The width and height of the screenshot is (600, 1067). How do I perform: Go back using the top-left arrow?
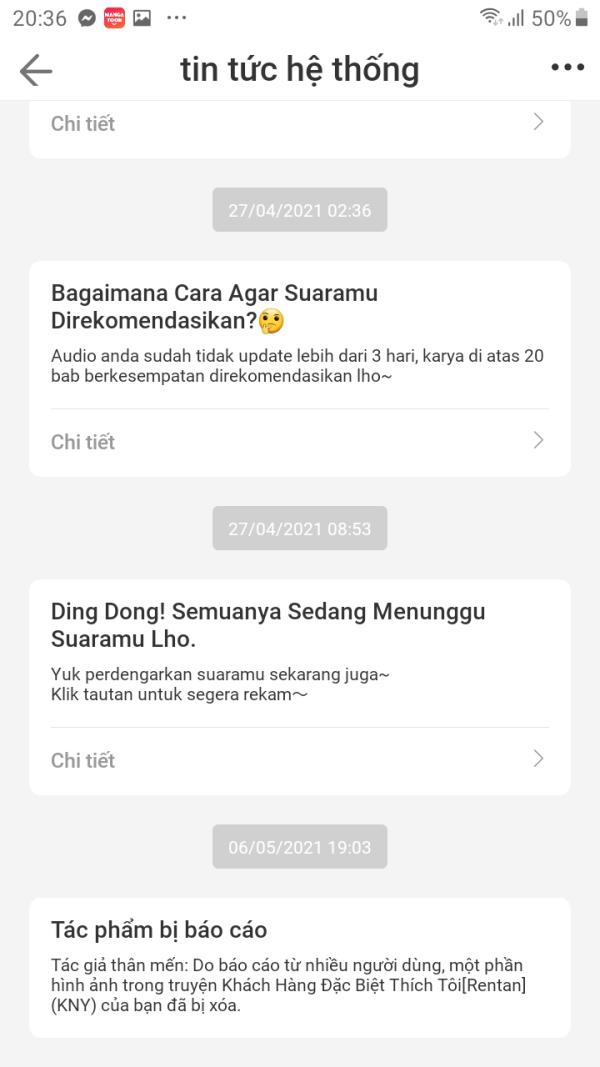[x=36, y=70]
